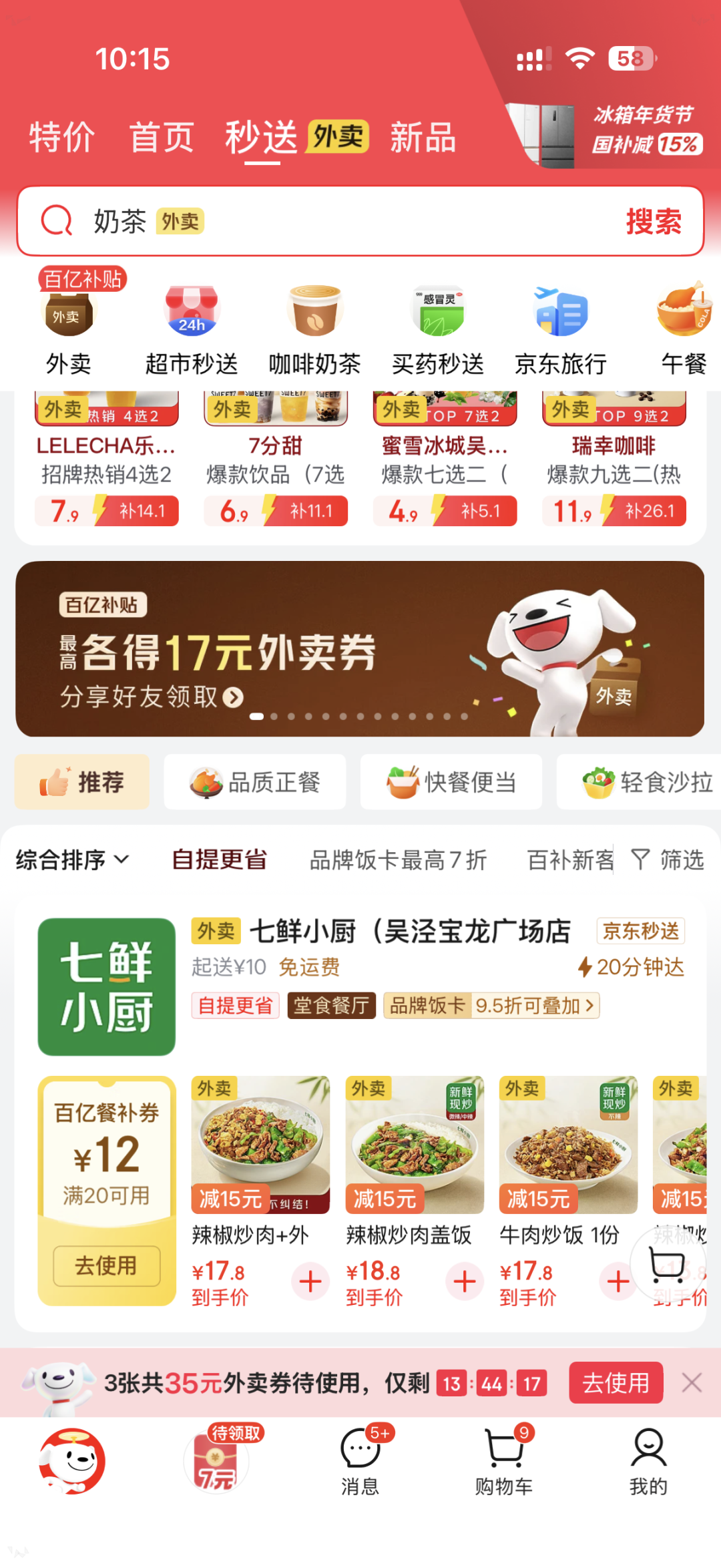The image size is (721, 1568).
Task: Open the 奶茶 search field
Action: [334, 222]
